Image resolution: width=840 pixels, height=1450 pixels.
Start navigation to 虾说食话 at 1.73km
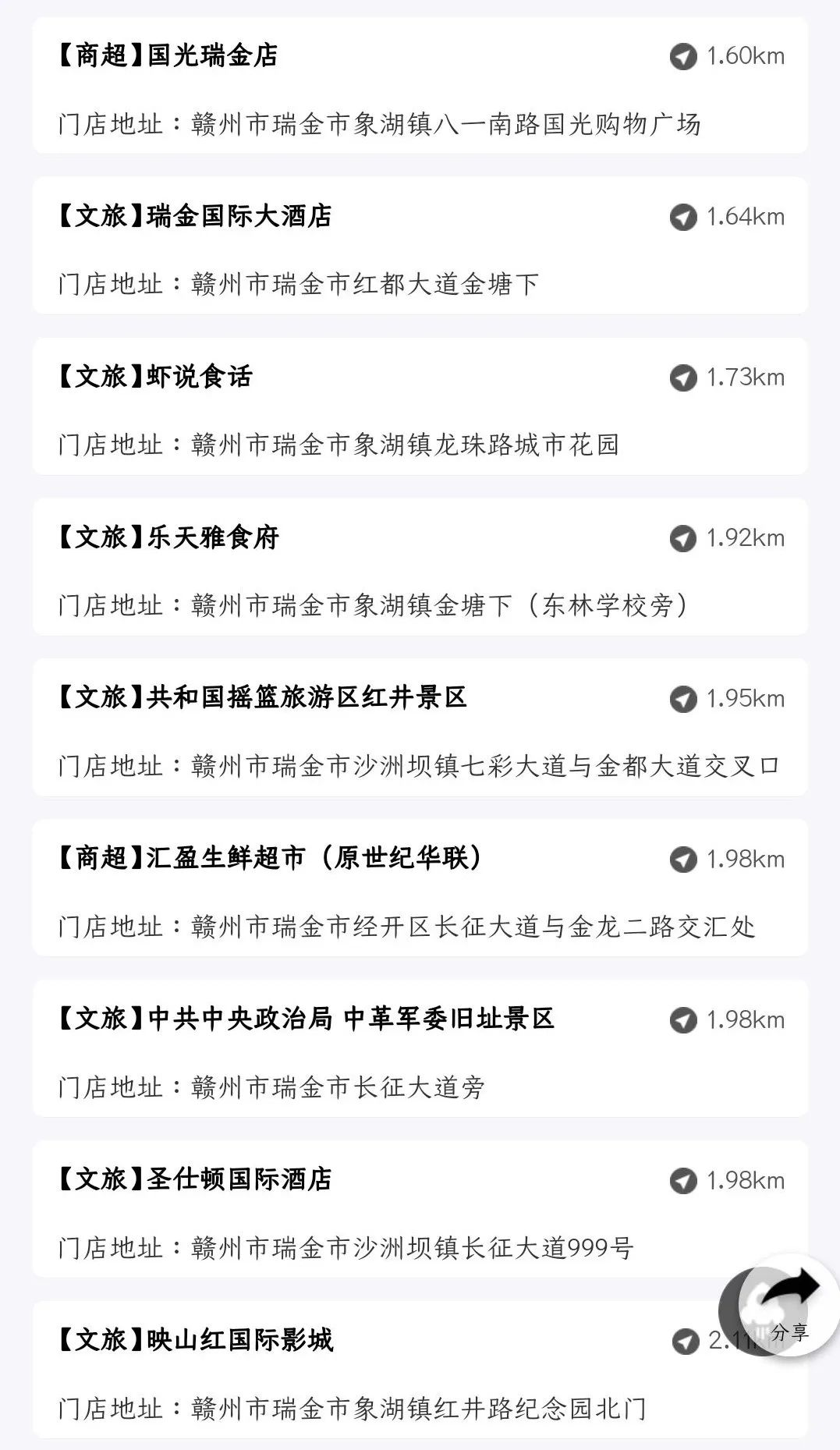point(683,378)
